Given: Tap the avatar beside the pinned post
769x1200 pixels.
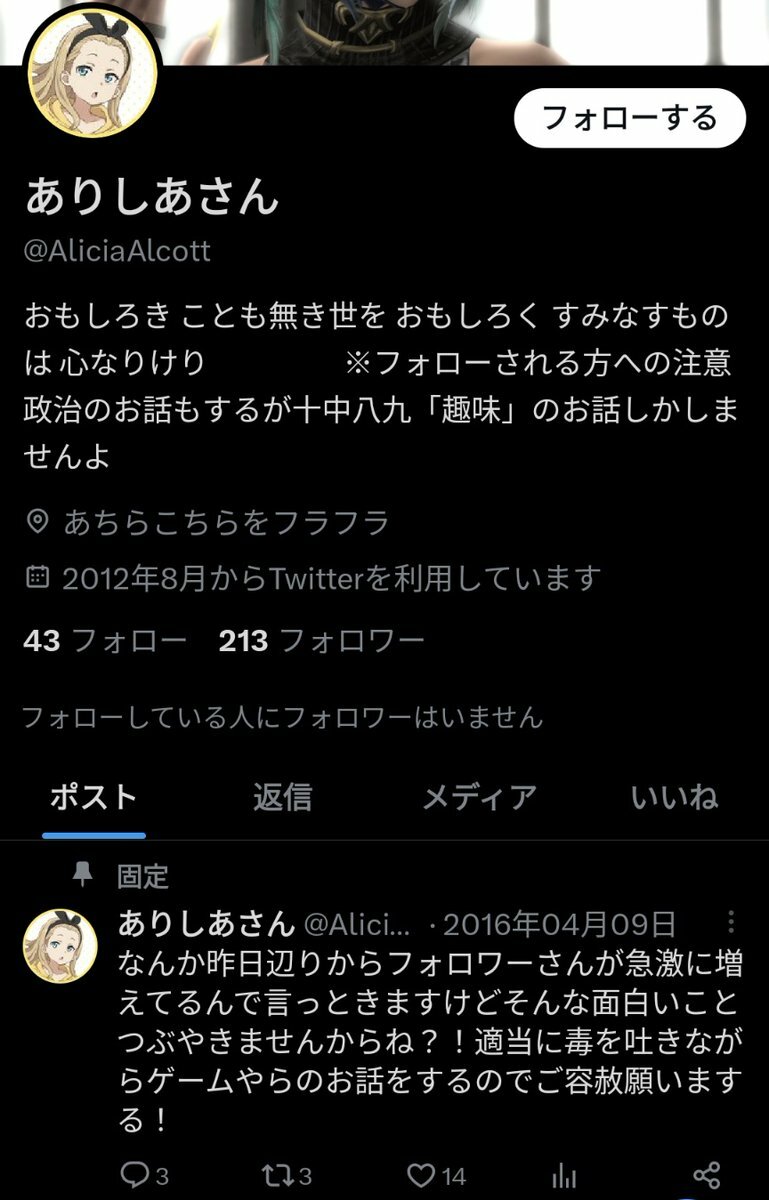Looking at the screenshot, I should 60,946.
